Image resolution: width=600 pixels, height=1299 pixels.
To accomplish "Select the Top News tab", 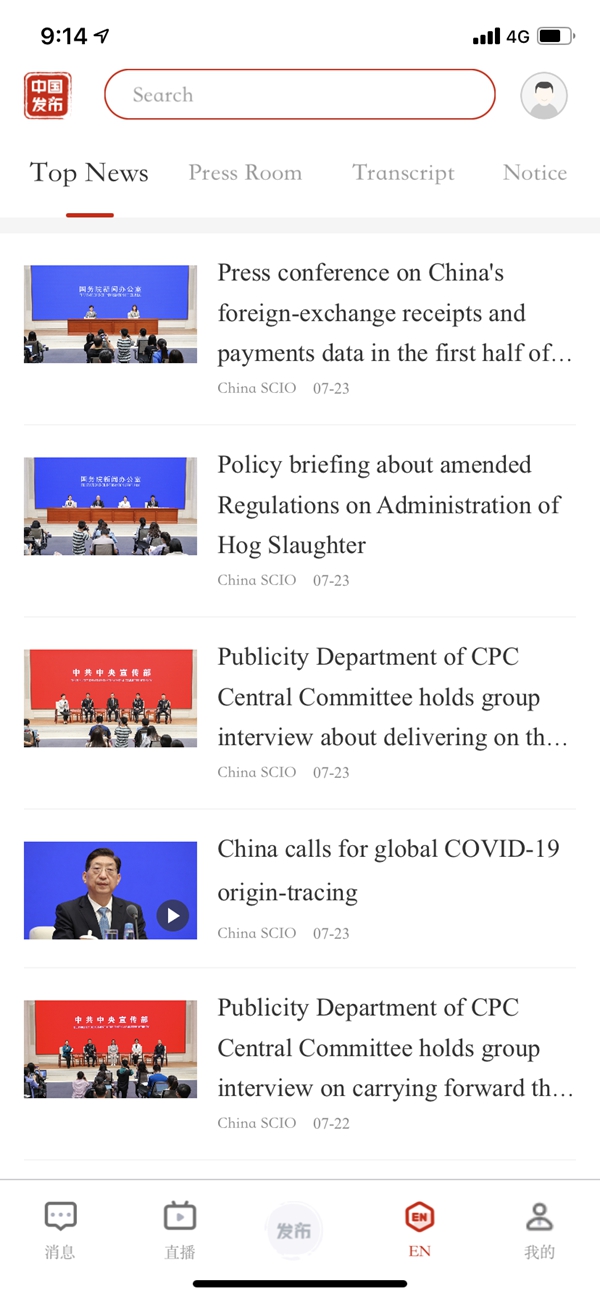I will click(x=89, y=173).
